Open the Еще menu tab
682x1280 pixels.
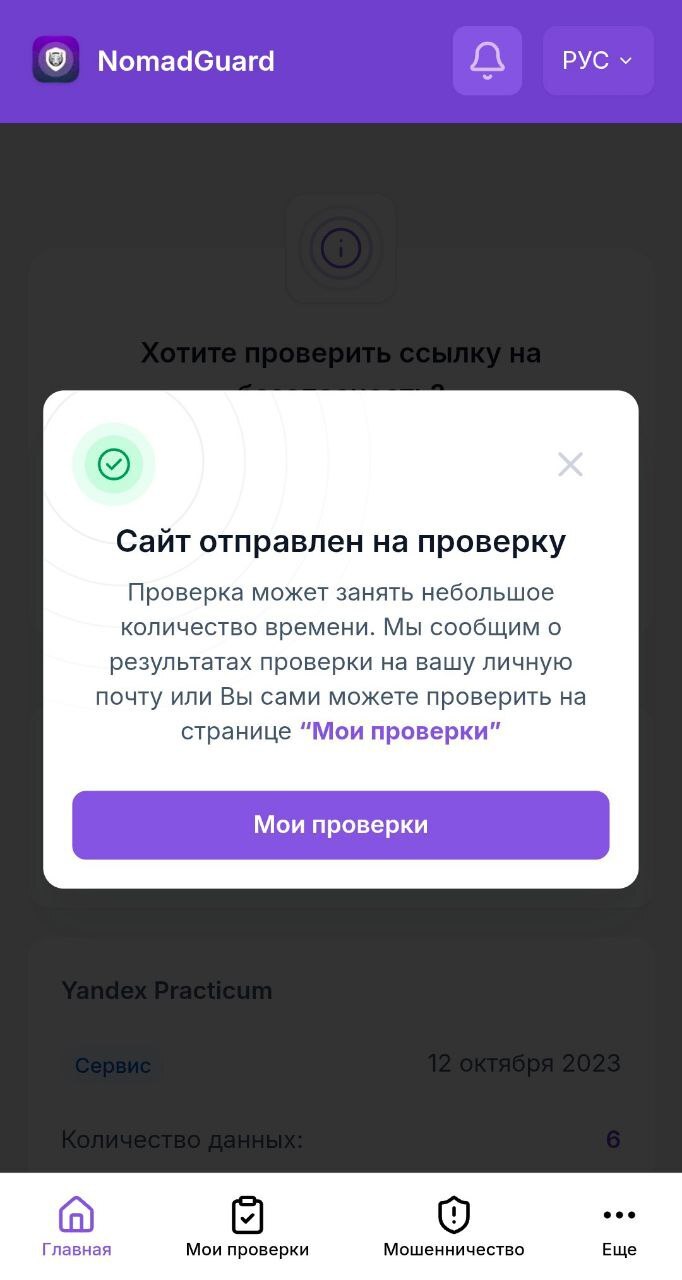619,1227
